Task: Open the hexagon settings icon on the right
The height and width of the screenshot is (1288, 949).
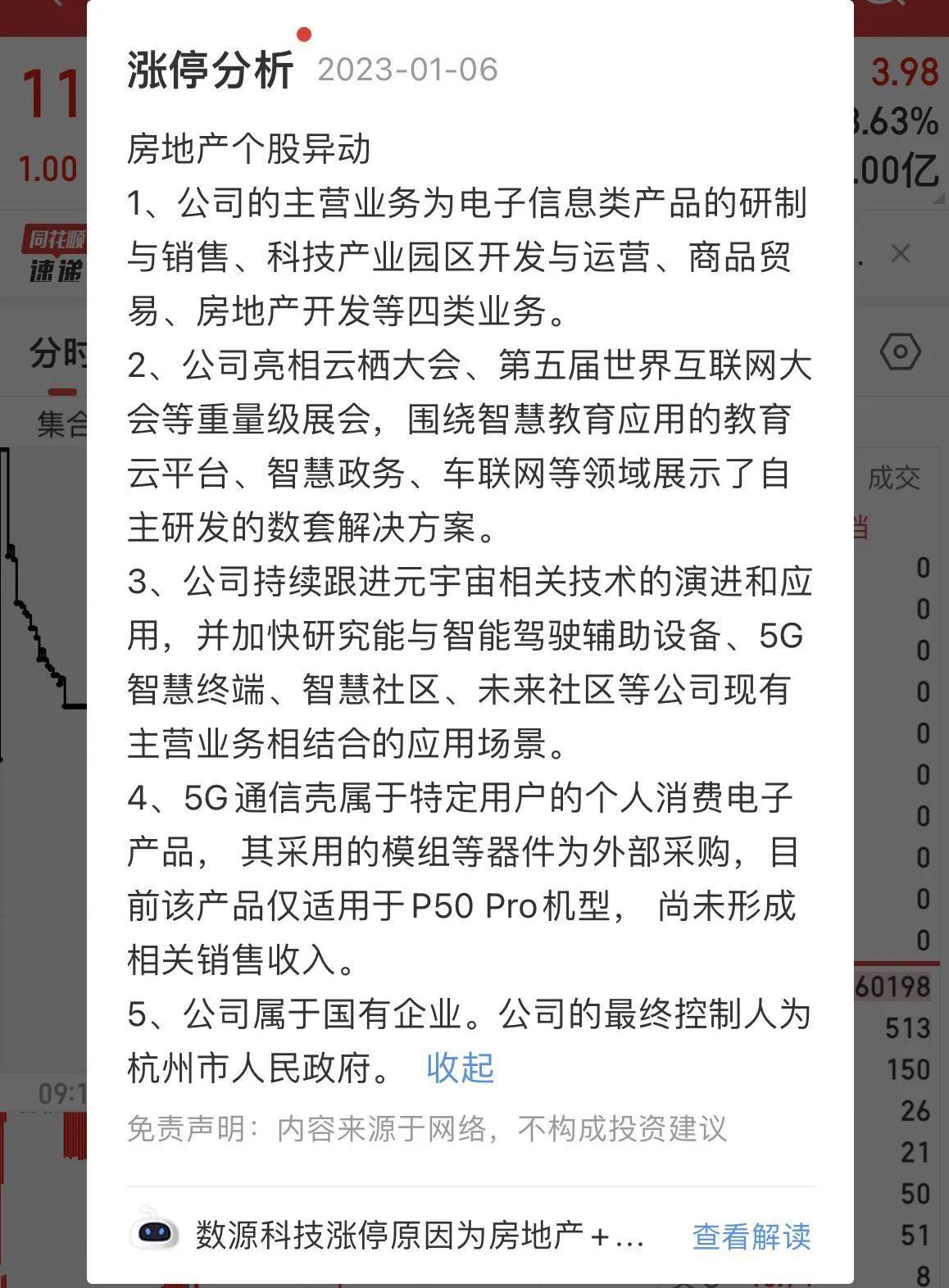Action: (x=900, y=351)
